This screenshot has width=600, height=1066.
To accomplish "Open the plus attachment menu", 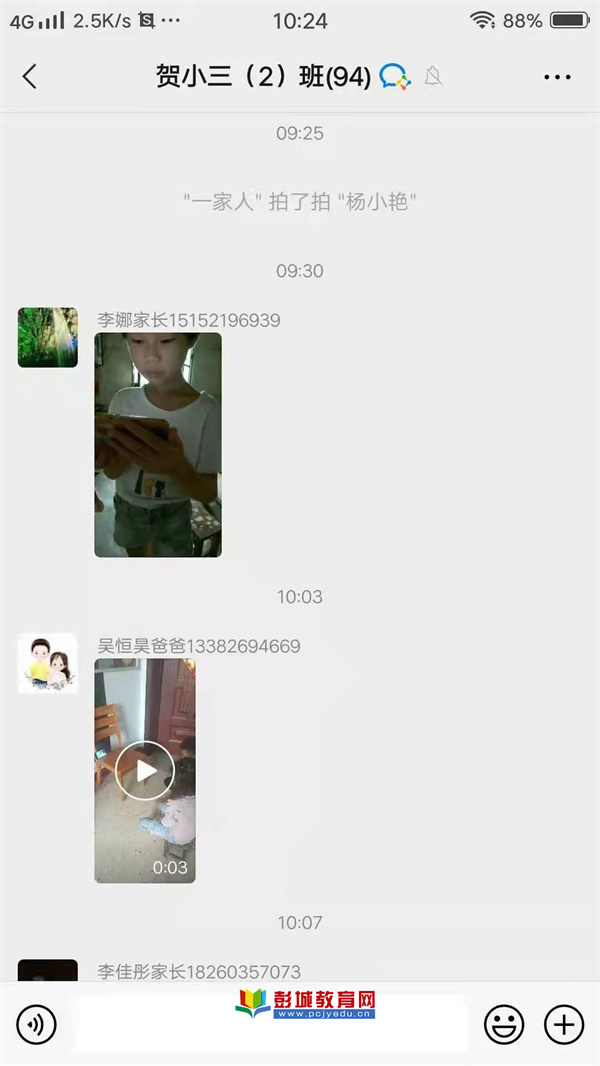I will (x=564, y=1024).
